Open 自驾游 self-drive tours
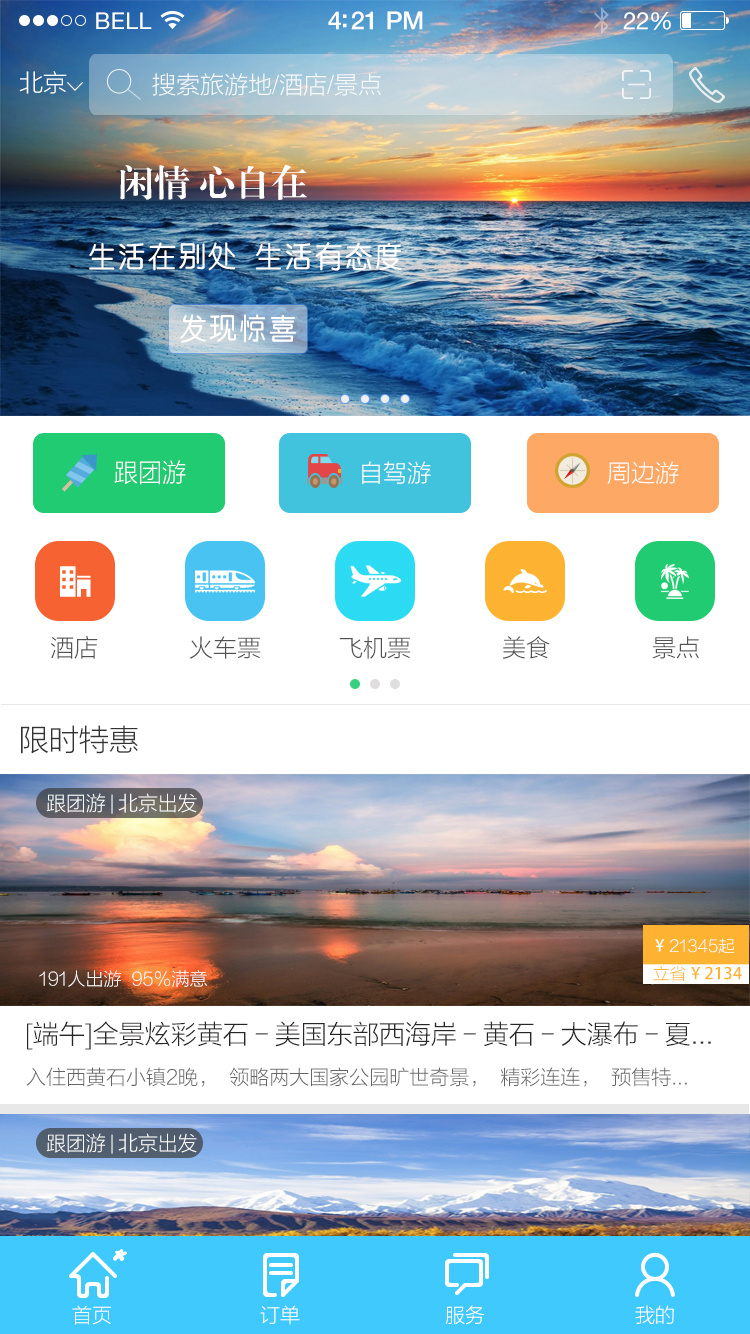The height and width of the screenshot is (1334, 750). point(375,473)
